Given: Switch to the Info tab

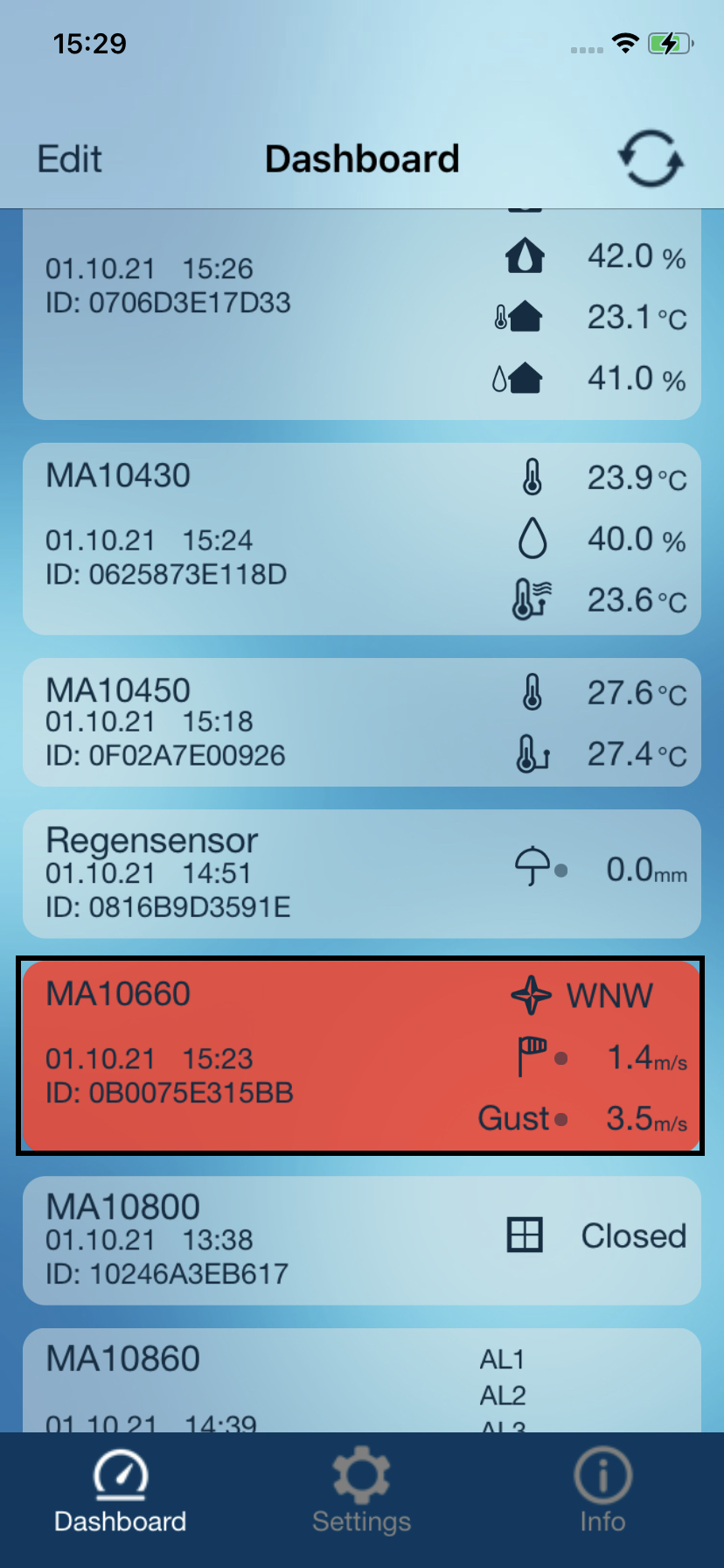Looking at the screenshot, I should click(x=602, y=1491).
